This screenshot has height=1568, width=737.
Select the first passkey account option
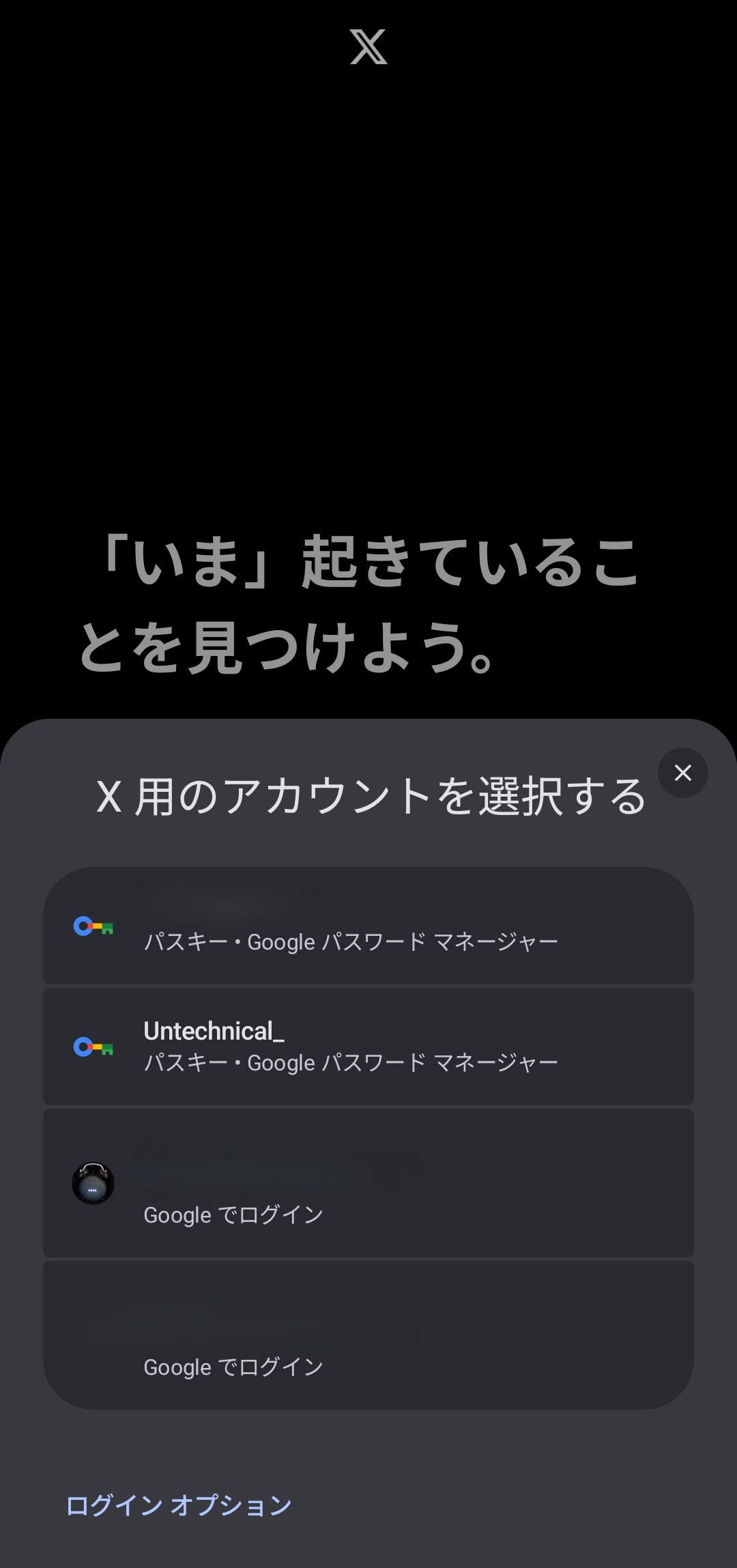point(369,925)
